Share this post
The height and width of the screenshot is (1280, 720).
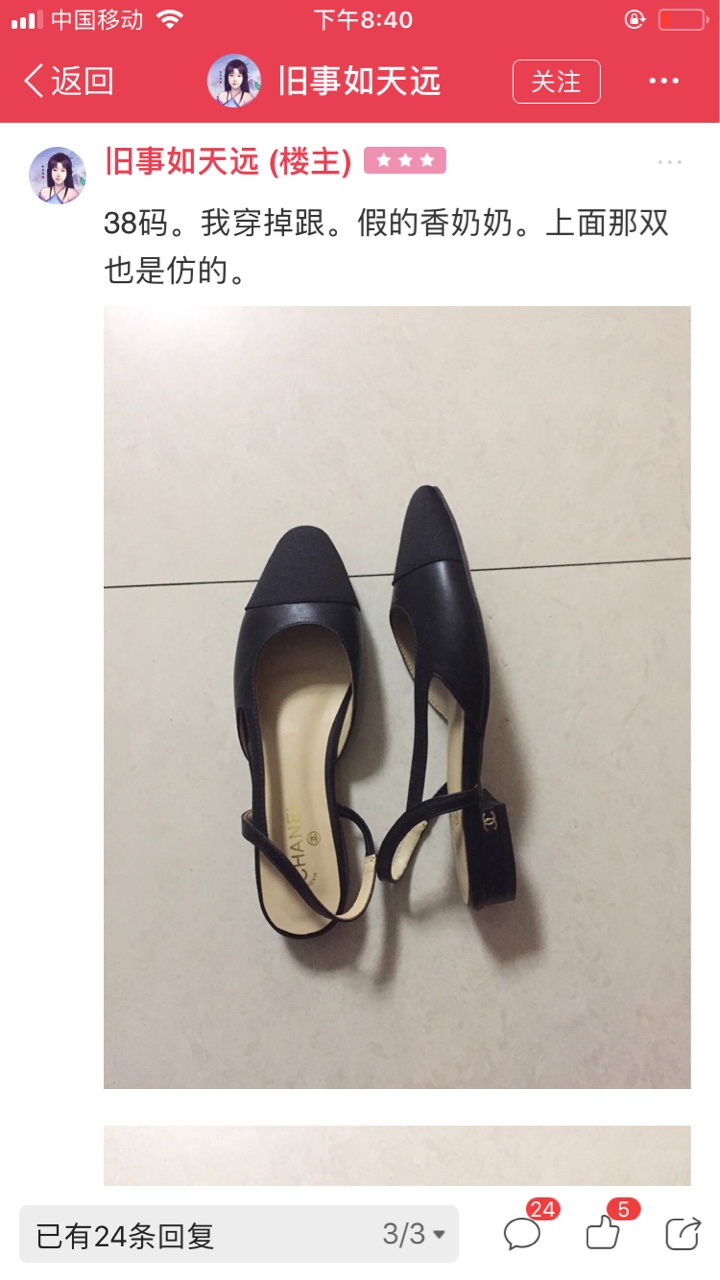coord(684,1233)
